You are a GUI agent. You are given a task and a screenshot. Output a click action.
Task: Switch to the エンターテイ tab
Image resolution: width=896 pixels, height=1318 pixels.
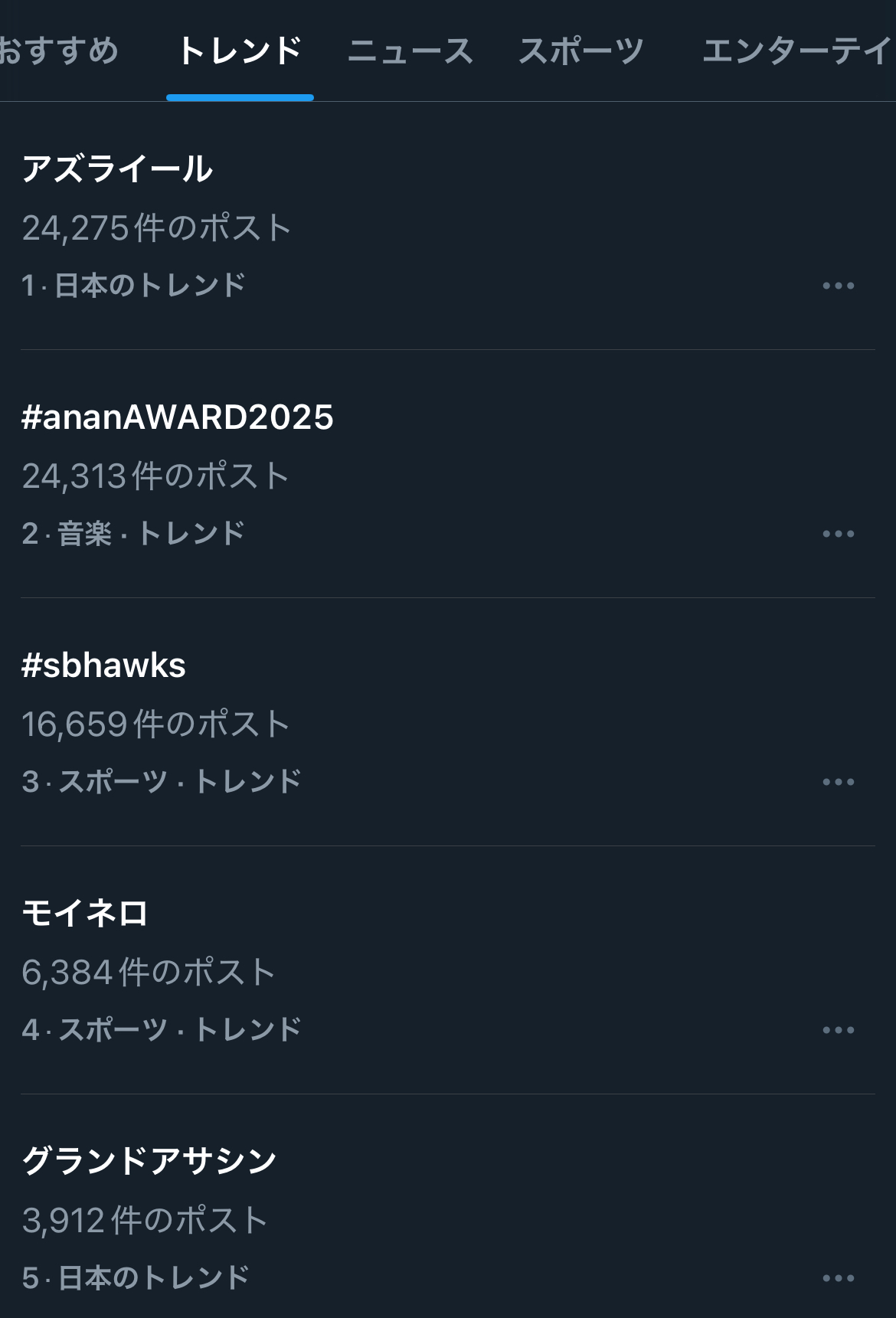796,51
